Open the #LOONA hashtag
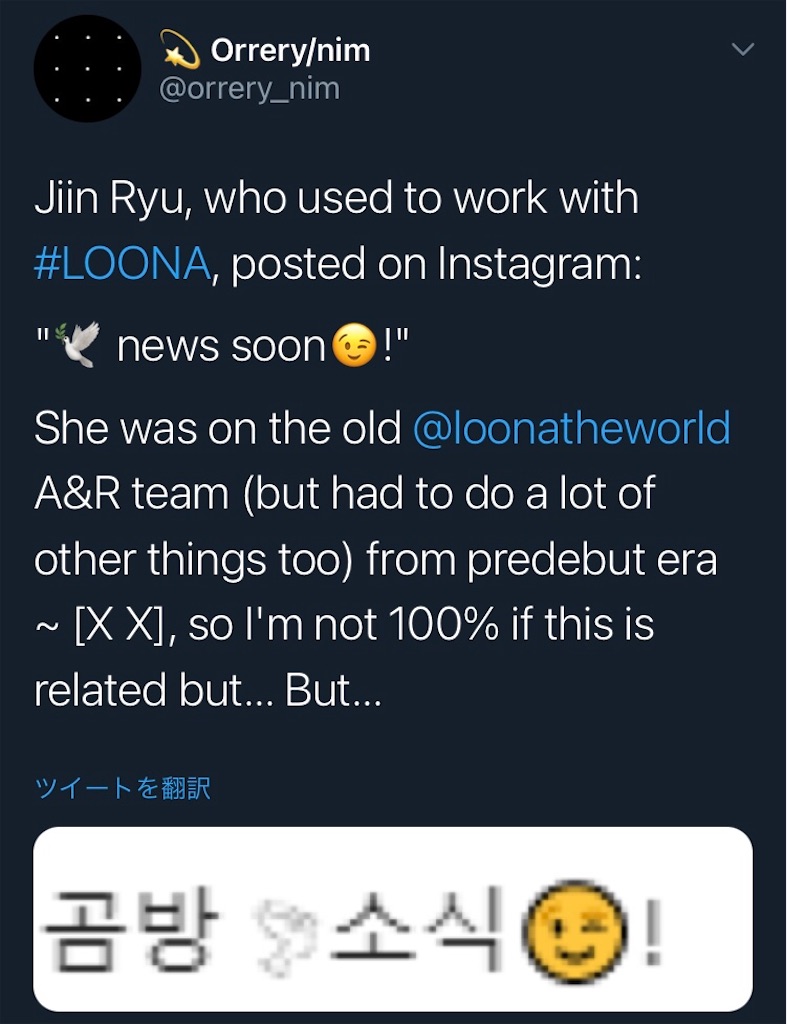787x1024 pixels. tap(122, 264)
